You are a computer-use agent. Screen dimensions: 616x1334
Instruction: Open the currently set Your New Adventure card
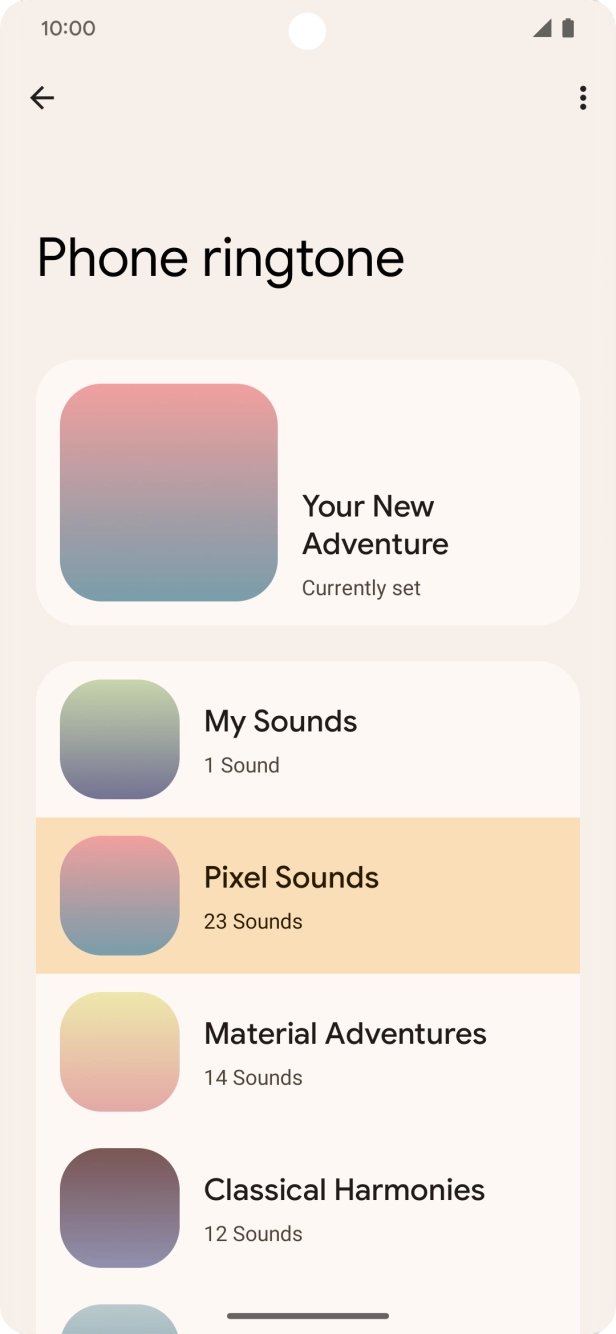pyautogui.click(x=308, y=493)
